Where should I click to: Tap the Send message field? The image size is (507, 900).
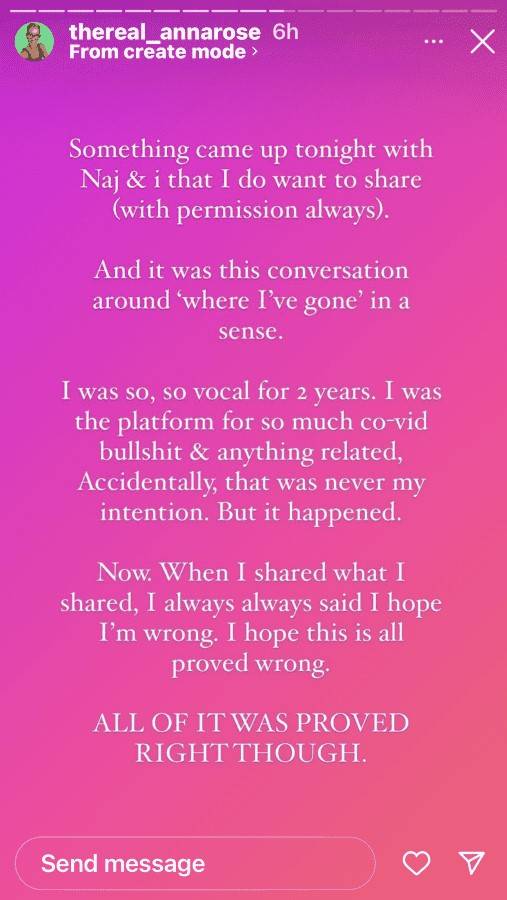(x=195, y=863)
